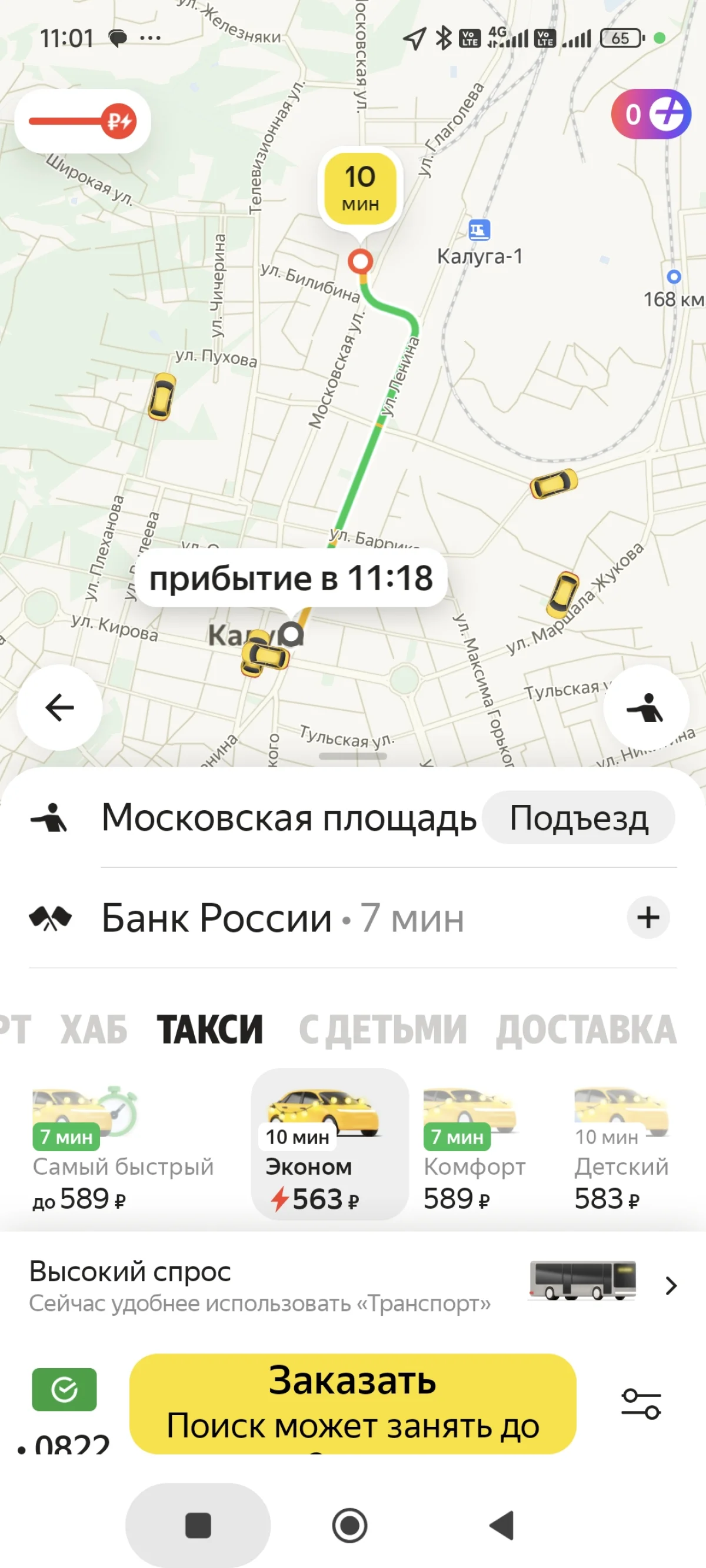Image resolution: width=706 pixels, height=1568 pixels.
Task: Specify the entrance via Подъезд chip
Action: pos(578,817)
